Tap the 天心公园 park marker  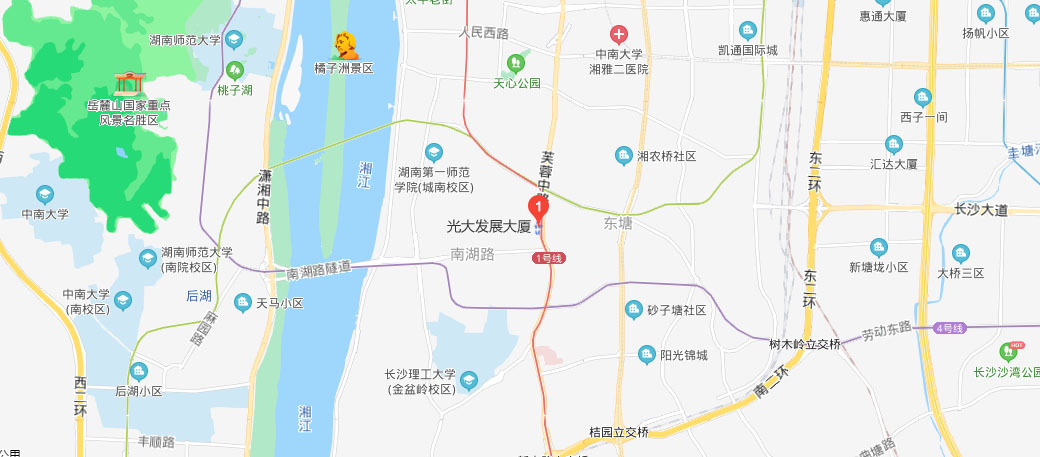point(516,63)
